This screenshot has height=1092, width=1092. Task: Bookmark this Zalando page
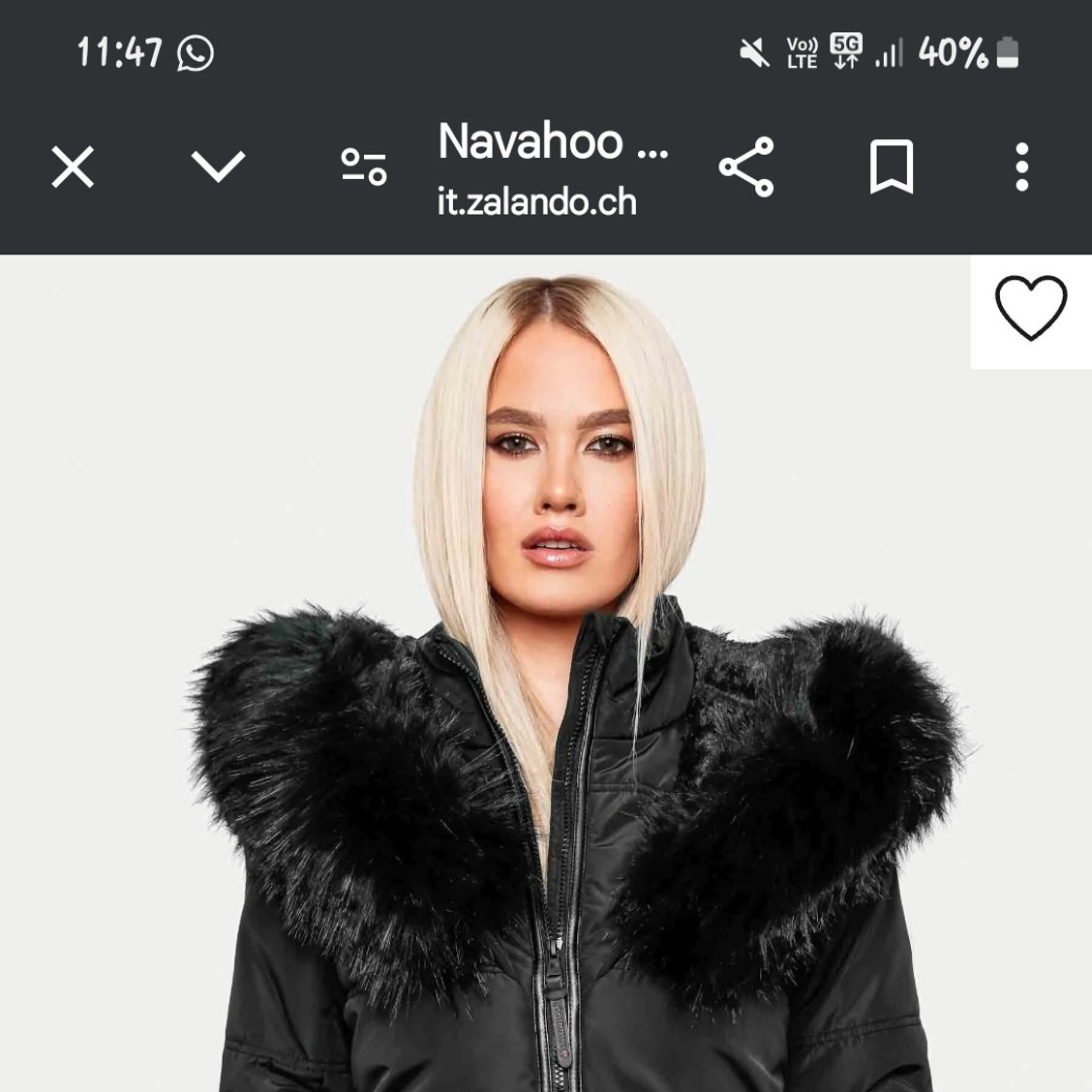point(891,167)
